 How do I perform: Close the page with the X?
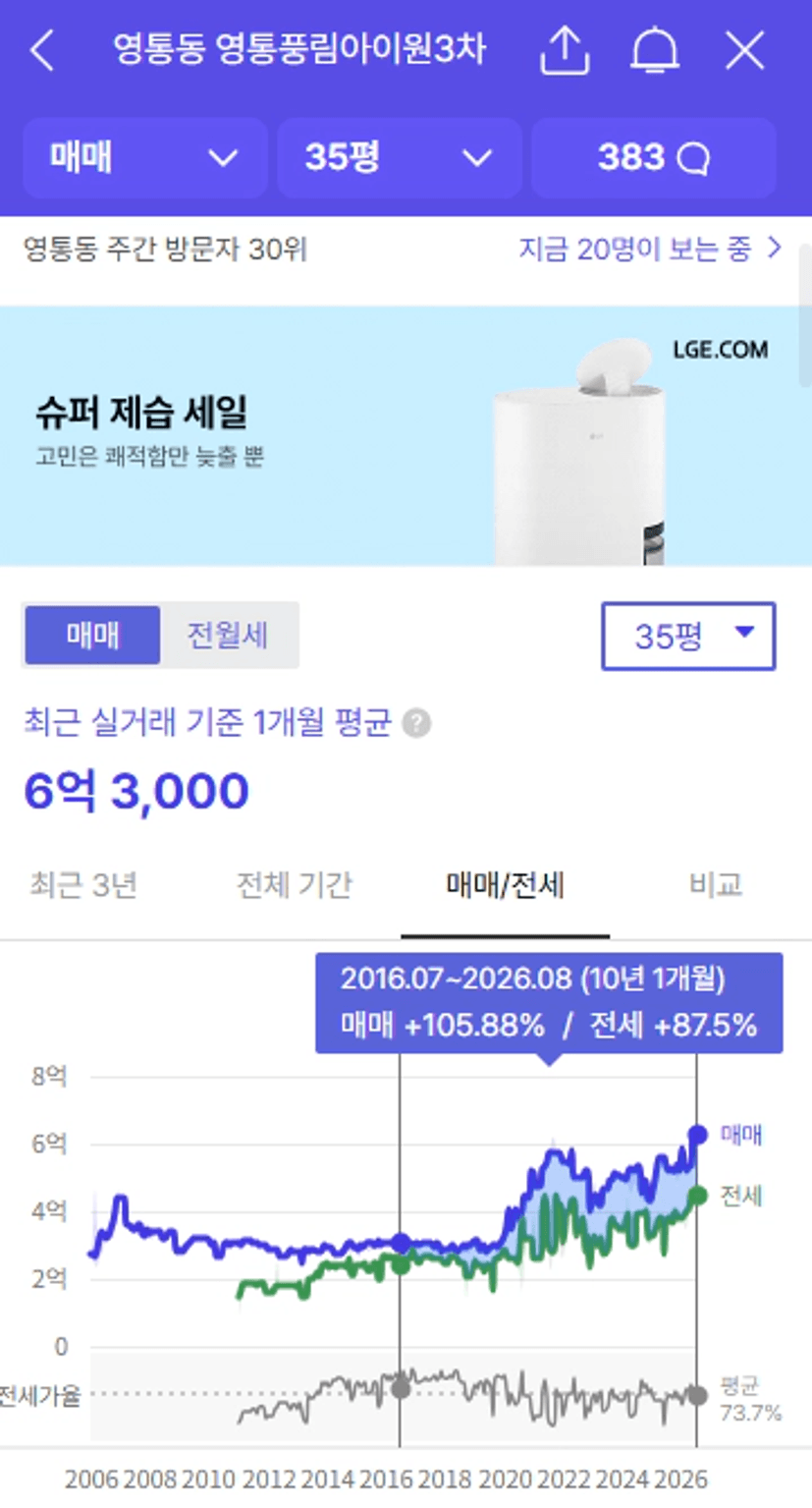click(x=745, y=50)
